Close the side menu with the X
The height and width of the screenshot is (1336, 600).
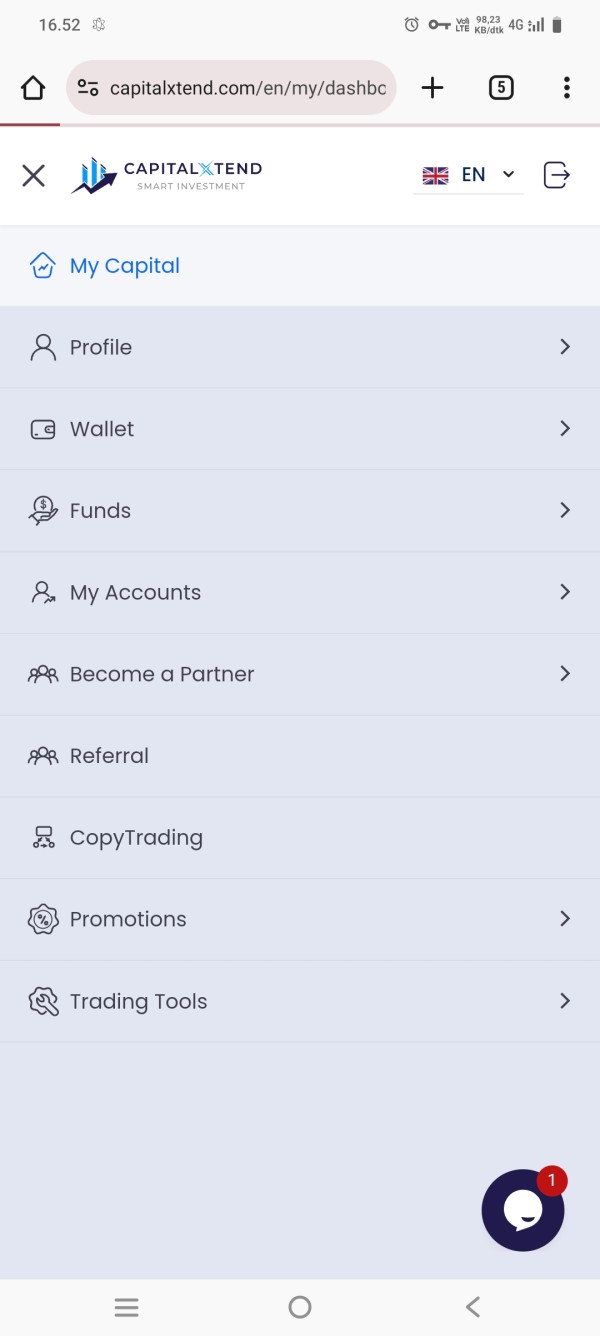tap(34, 176)
